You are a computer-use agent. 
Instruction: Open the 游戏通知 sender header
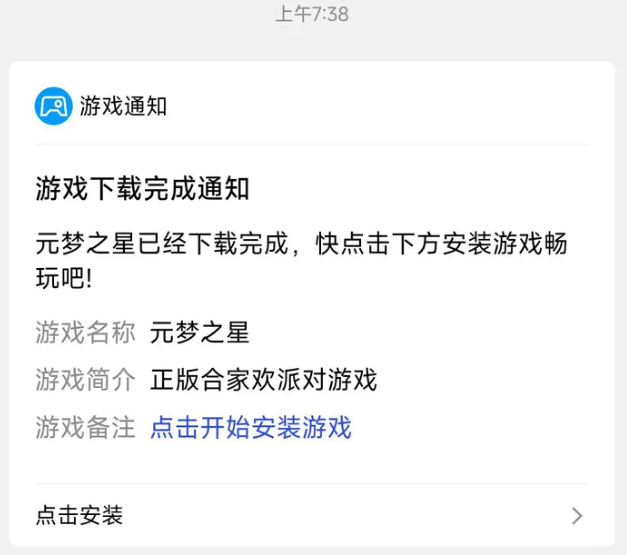(102, 106)
